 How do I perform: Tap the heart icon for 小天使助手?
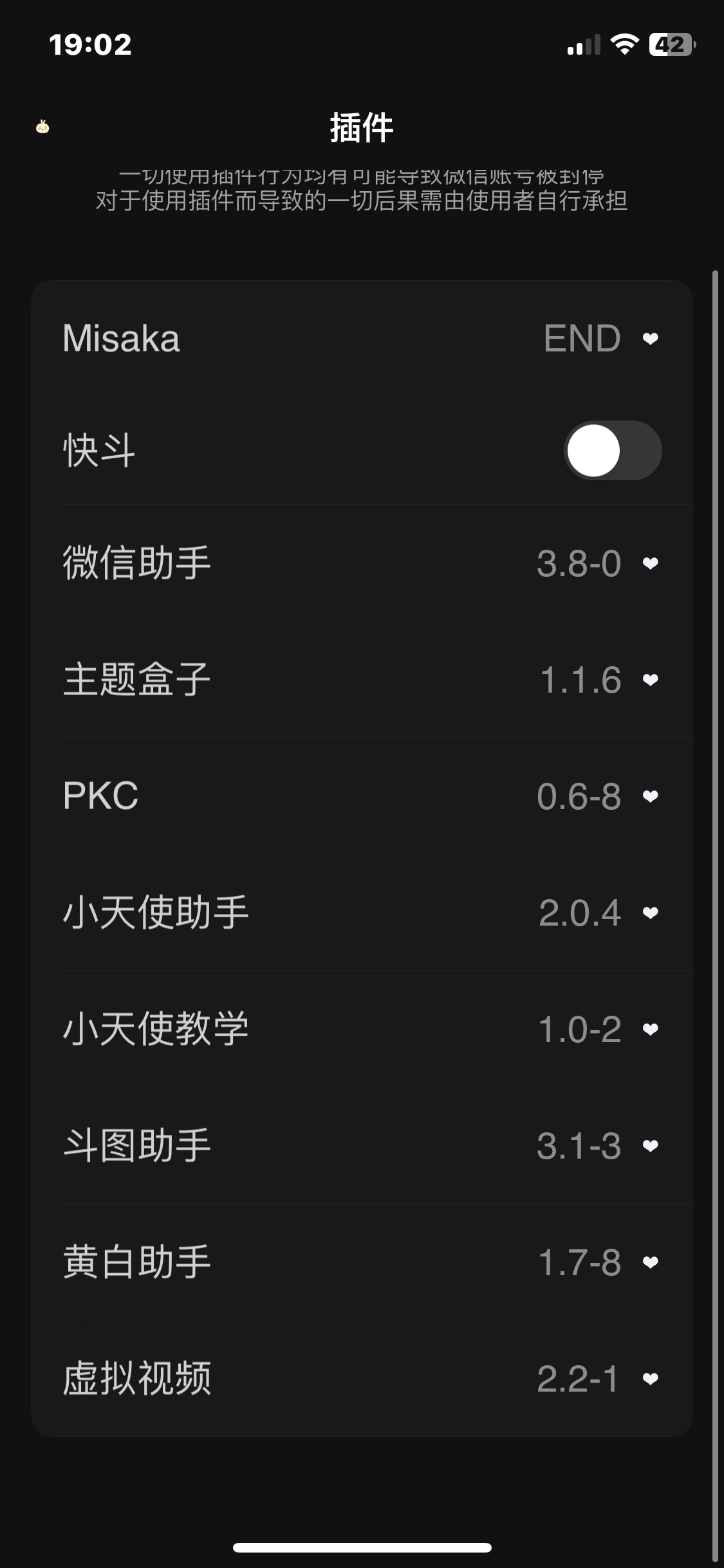point(651,913)
